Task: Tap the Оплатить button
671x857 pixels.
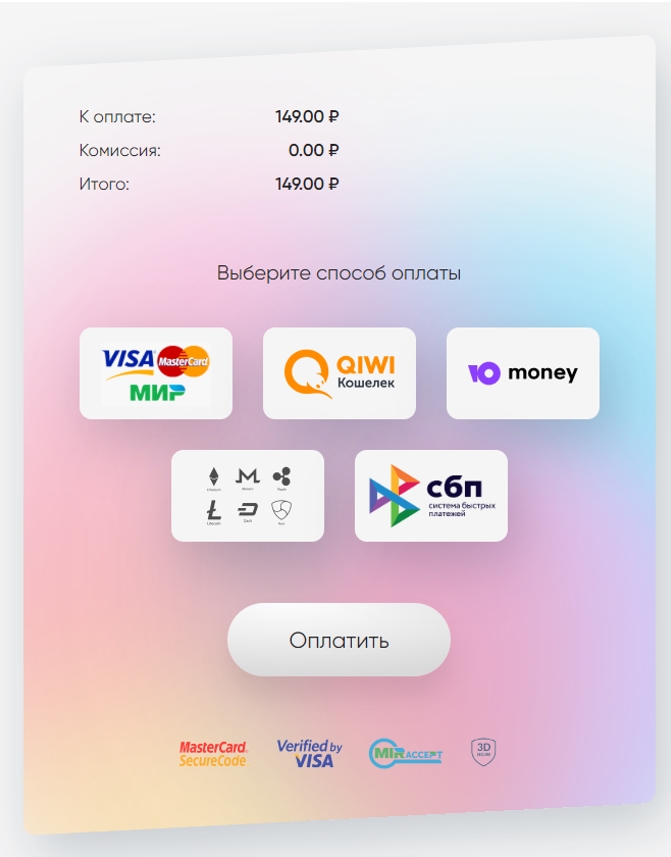Action: [x=339, y=640]
